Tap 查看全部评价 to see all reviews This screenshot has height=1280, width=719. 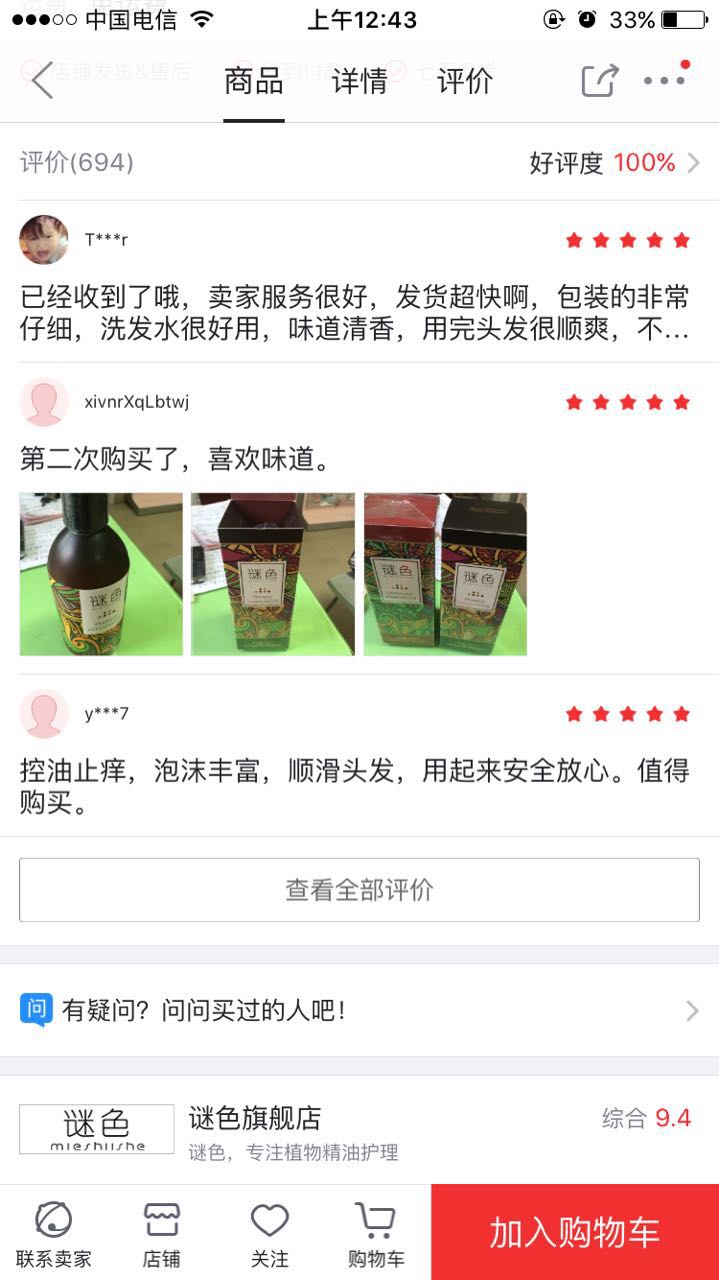pos(359,890)
